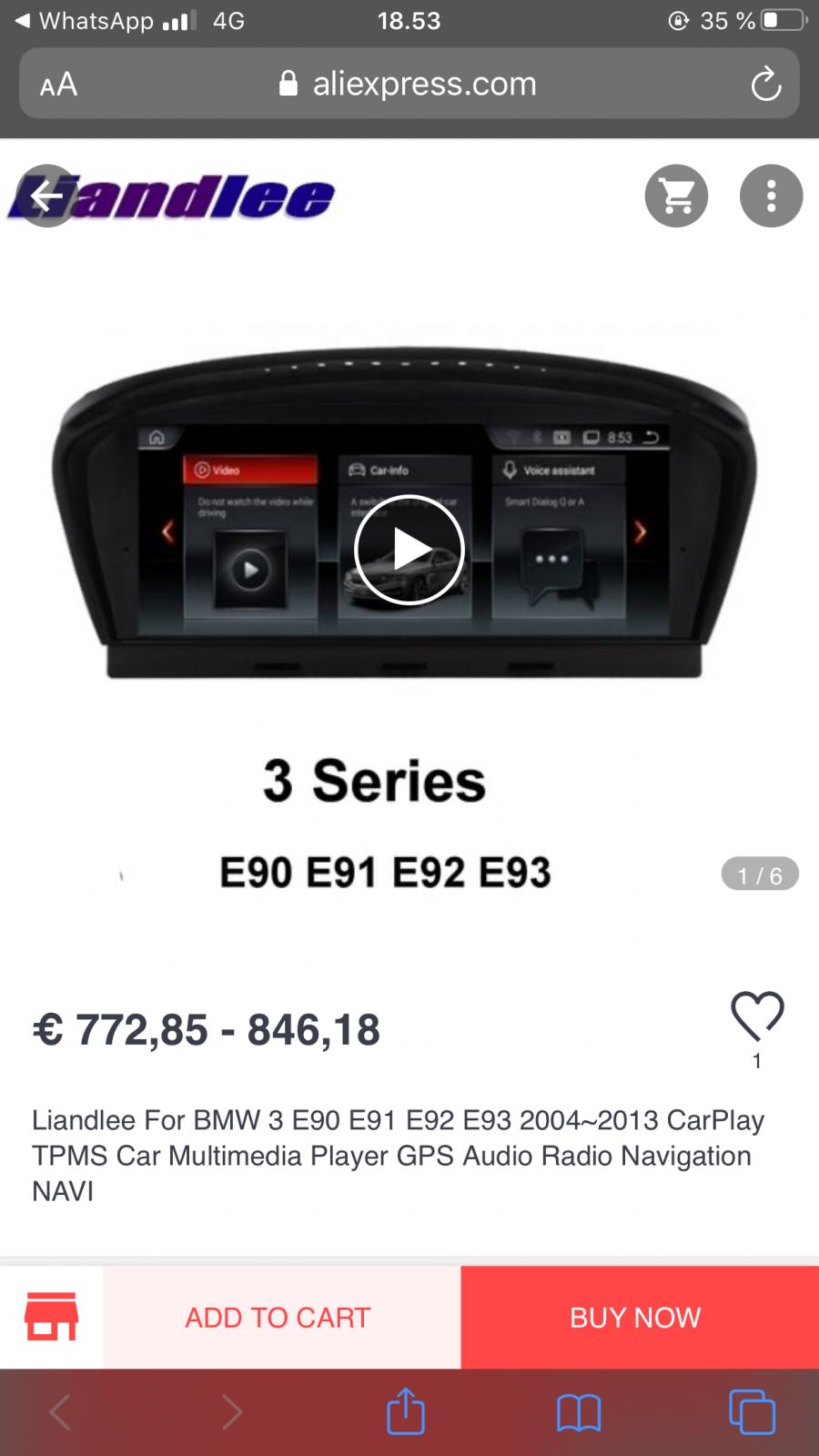Tap BUY NOW
This screenshot has height=1456, width=819.
tap(636, 1317)
